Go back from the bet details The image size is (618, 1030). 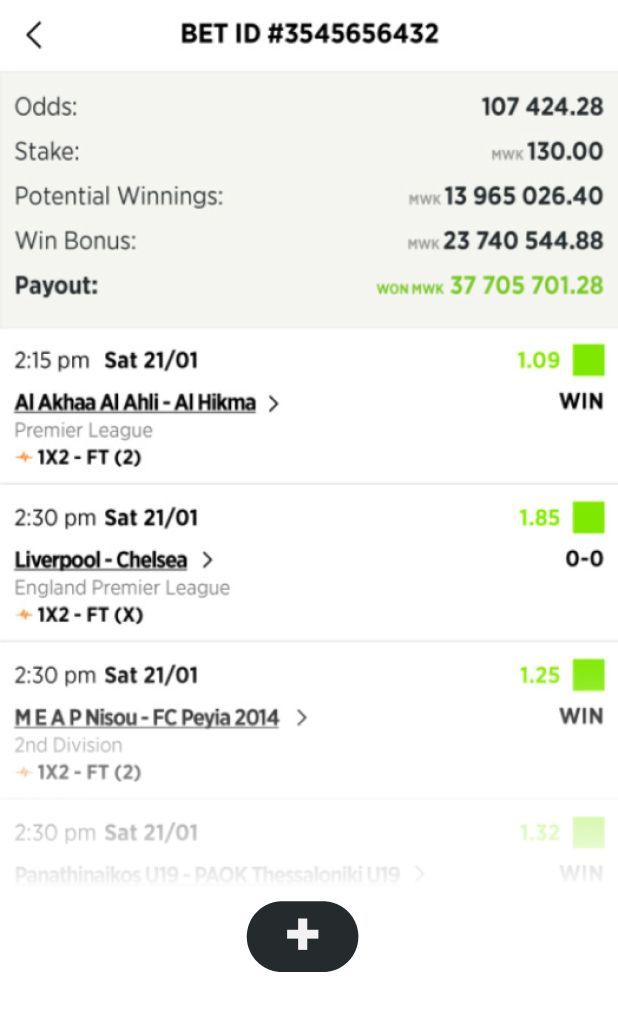[34, 35]
